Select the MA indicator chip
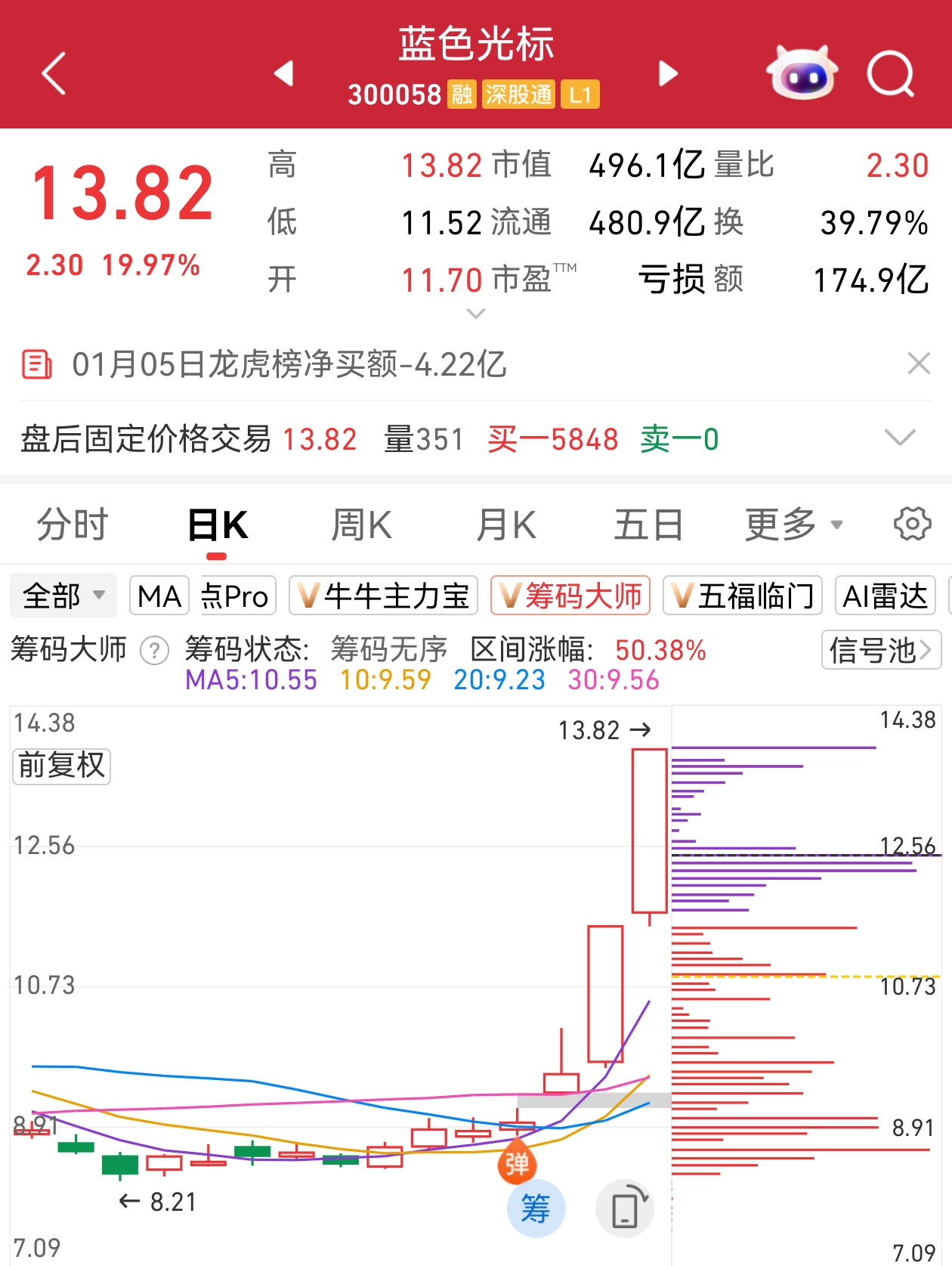The width and height of the screenshot is (952, 1266). (x=159, y=596)
